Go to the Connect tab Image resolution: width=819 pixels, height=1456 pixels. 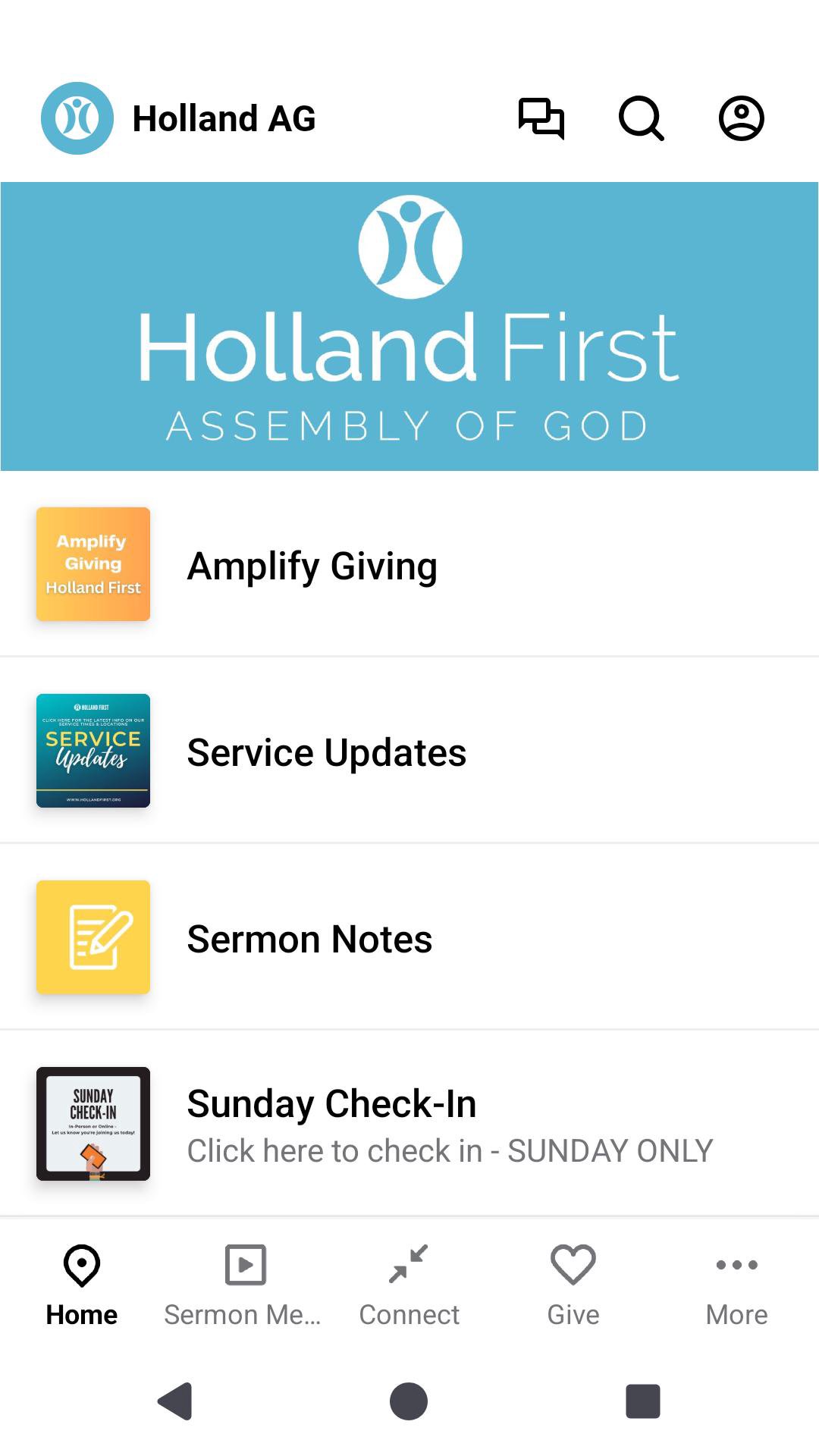[409, 1285]
